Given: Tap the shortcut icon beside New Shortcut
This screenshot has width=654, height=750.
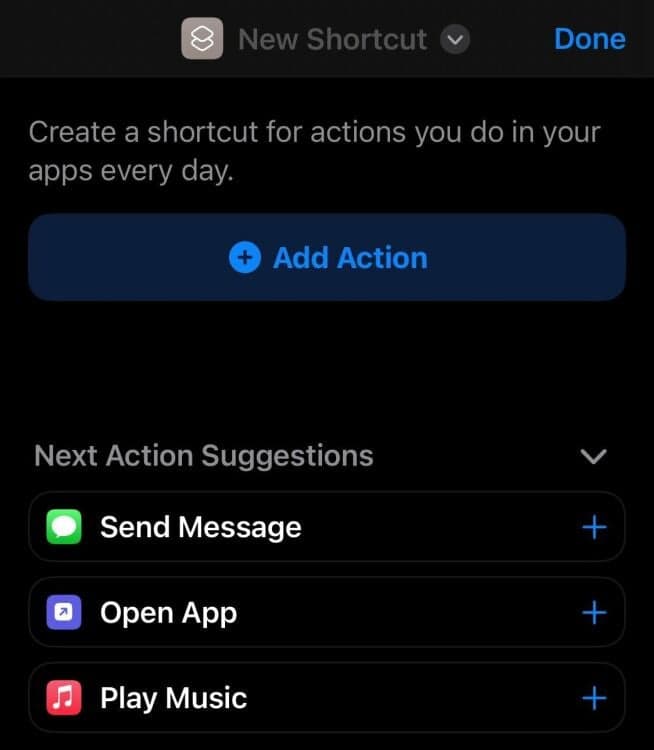Looking at the screenshot, I should pos(201,39).
